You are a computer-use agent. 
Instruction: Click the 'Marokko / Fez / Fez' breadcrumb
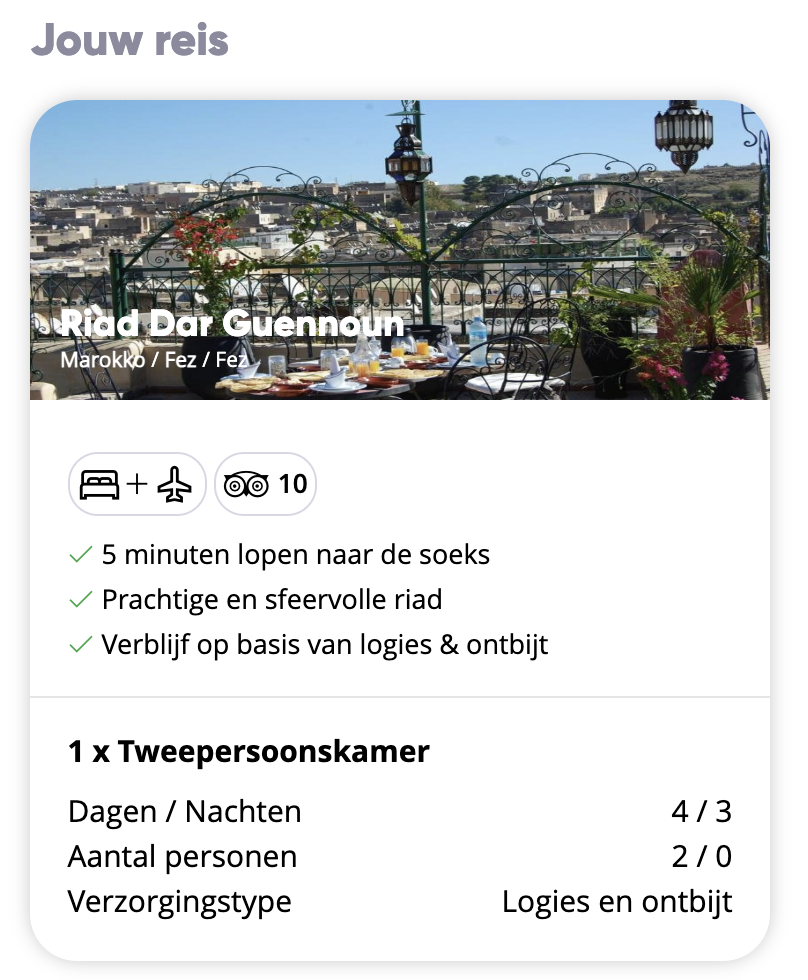155,359
